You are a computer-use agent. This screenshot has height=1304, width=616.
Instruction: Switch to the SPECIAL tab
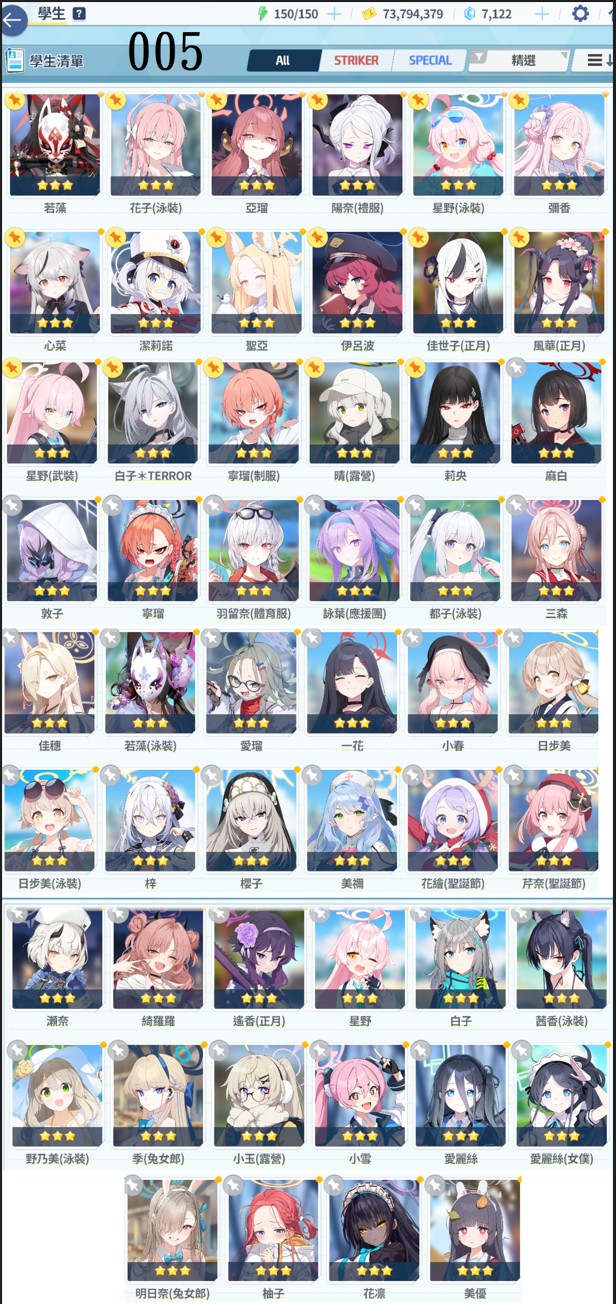point(430,60)
